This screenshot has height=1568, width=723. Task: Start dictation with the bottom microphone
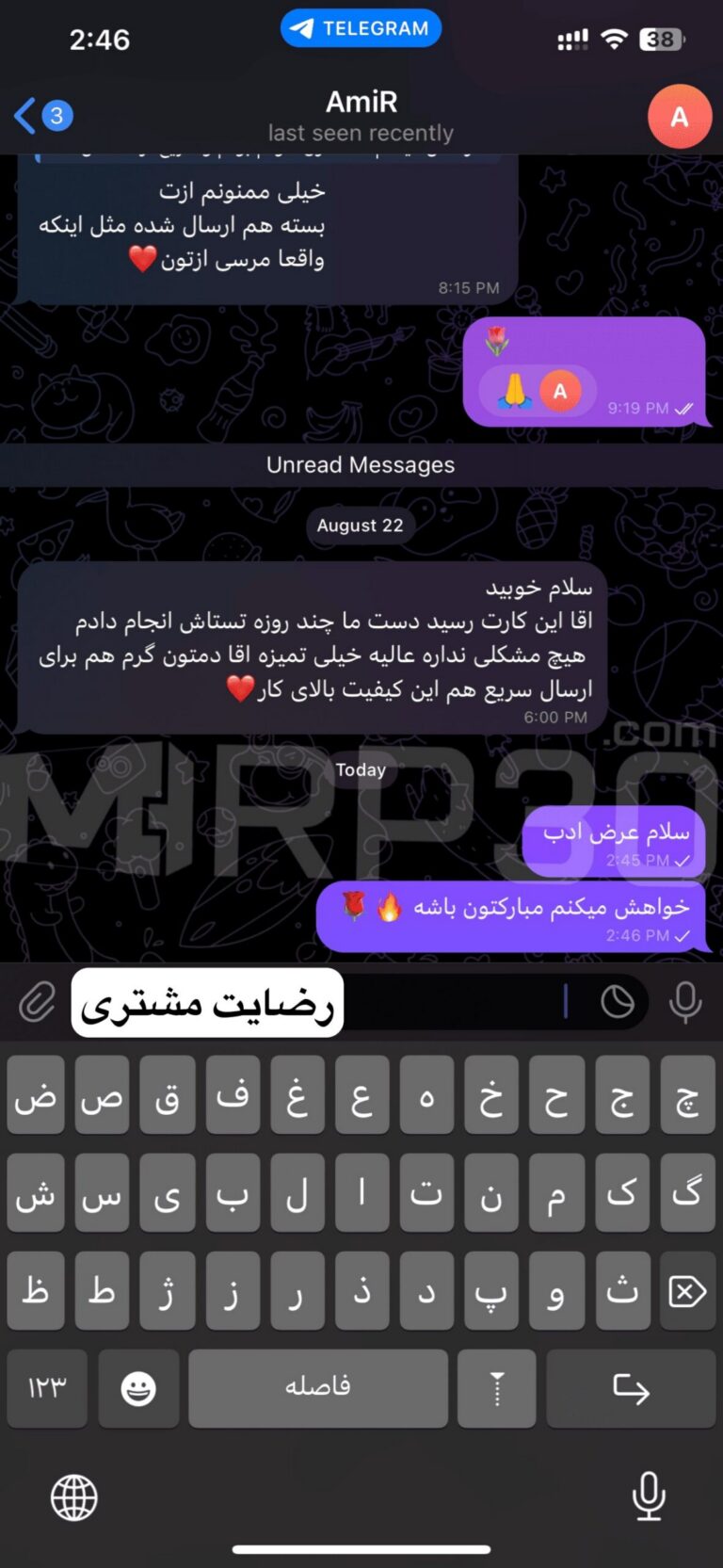pos(648,1497)
